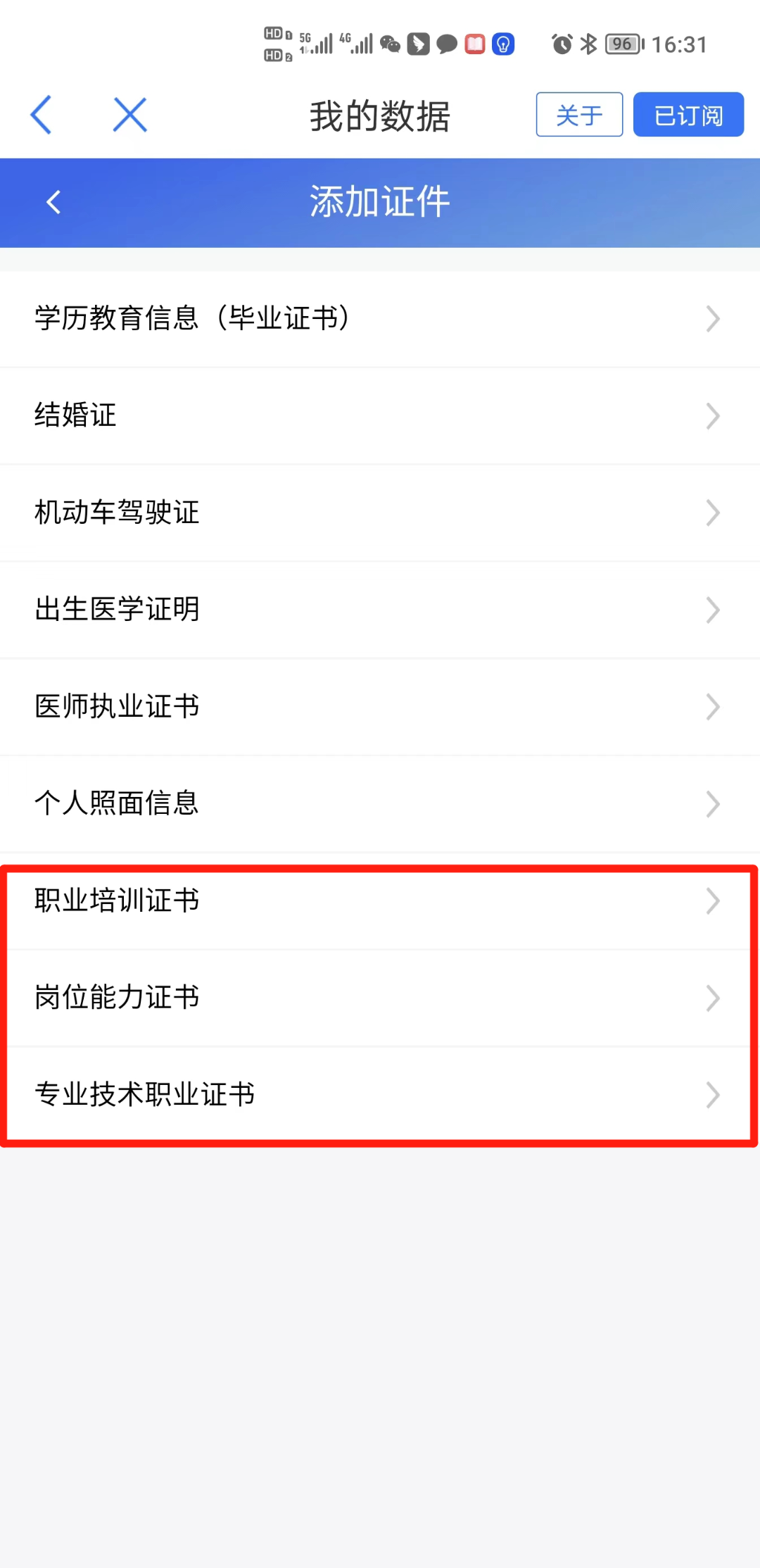The image size is (760, 1568).
Task: Add 专业技术职业证书
Action: [380, 1095]
